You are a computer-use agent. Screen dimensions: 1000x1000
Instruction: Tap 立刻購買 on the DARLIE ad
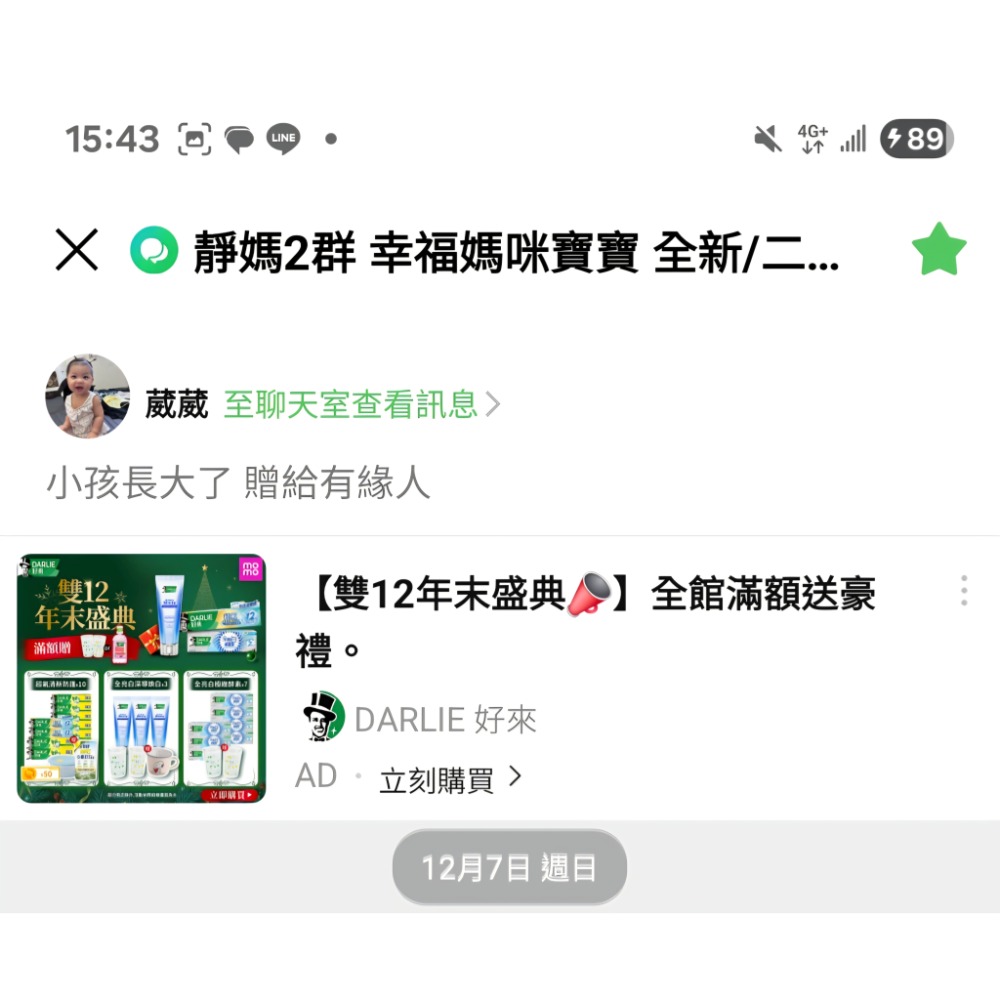450,778
